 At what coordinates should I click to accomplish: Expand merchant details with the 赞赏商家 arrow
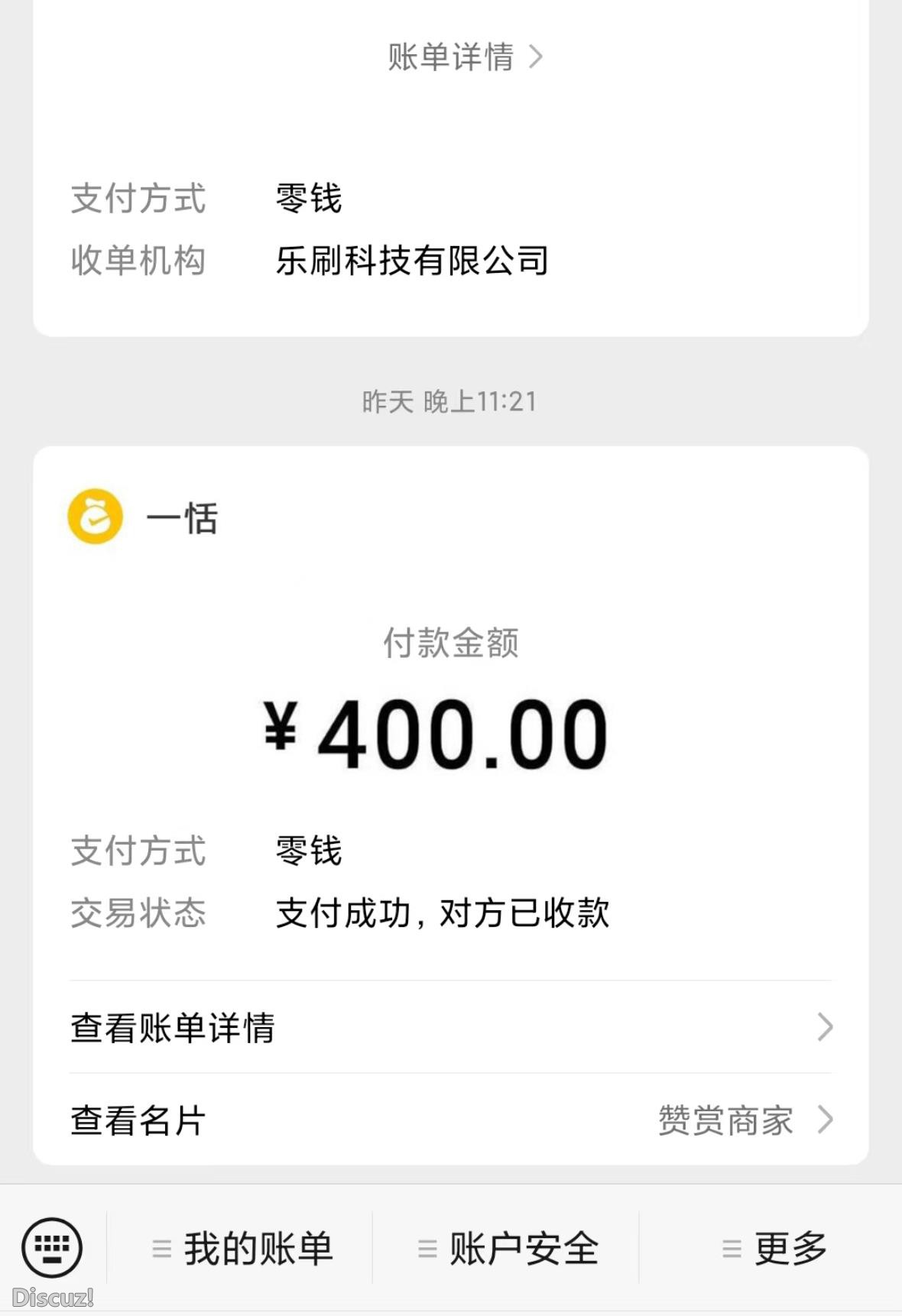pyautogui.click(x=824, y=1121)
